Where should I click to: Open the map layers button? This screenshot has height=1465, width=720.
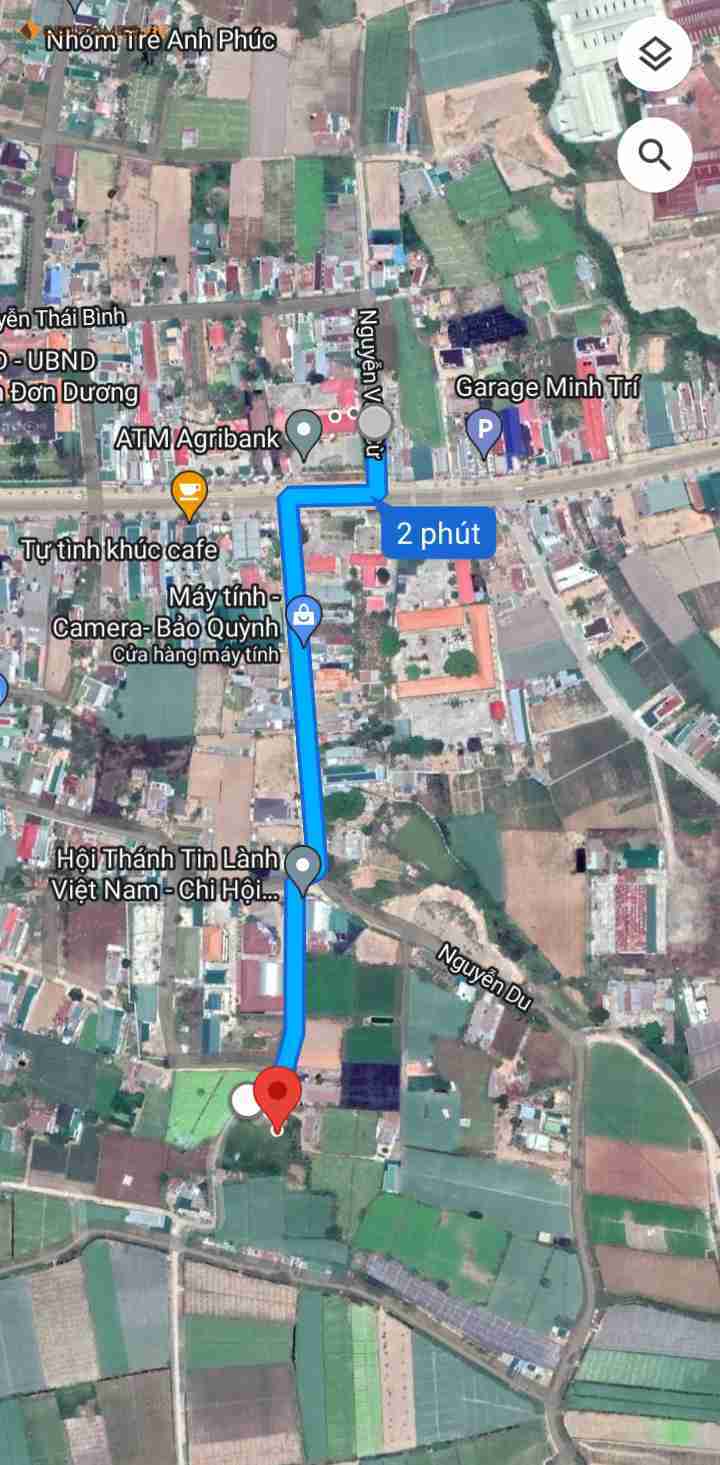point(655,55)
